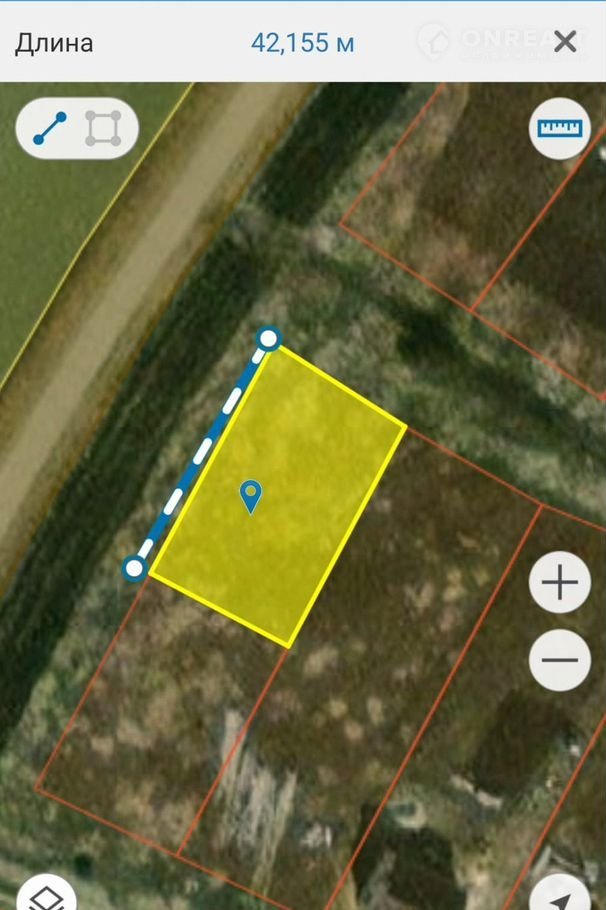Tap the pin marker on the yellow parcel
The image size is (606, 910).
(250, 495)
